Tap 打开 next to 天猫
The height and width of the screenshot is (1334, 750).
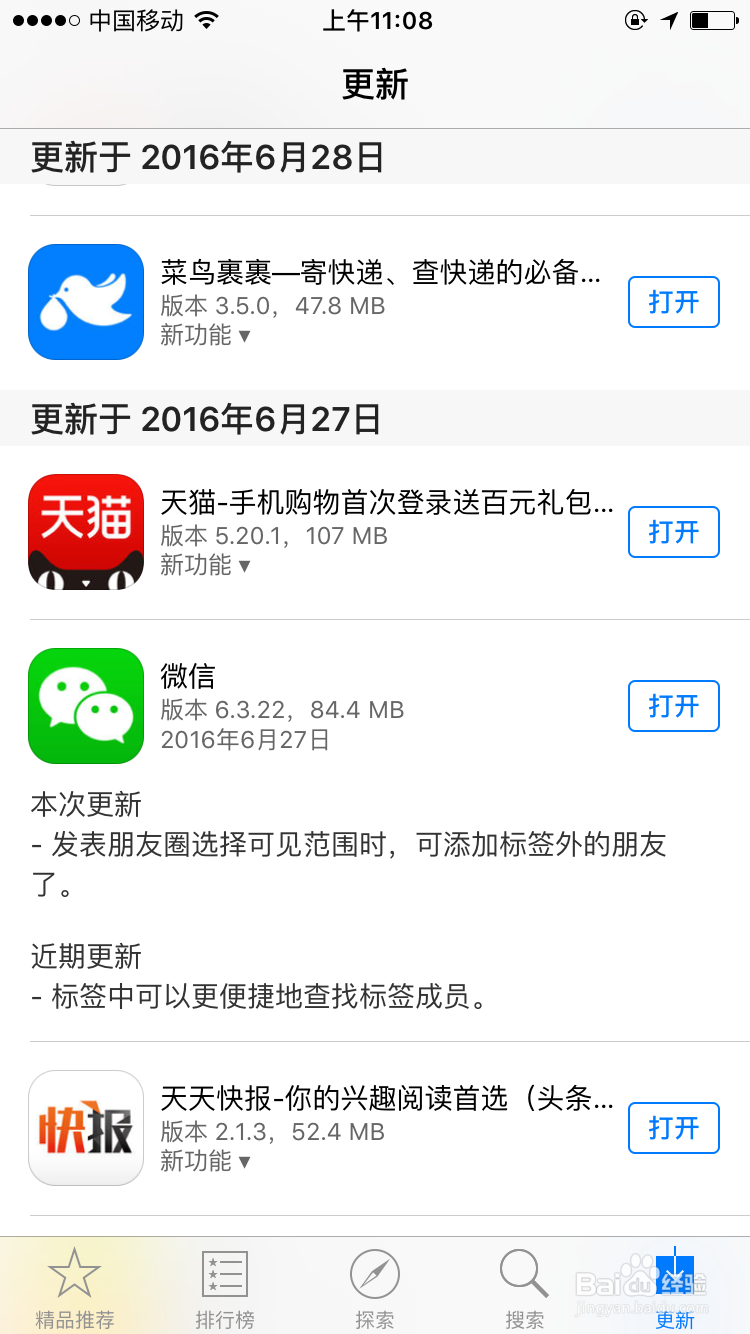point(673,532)
